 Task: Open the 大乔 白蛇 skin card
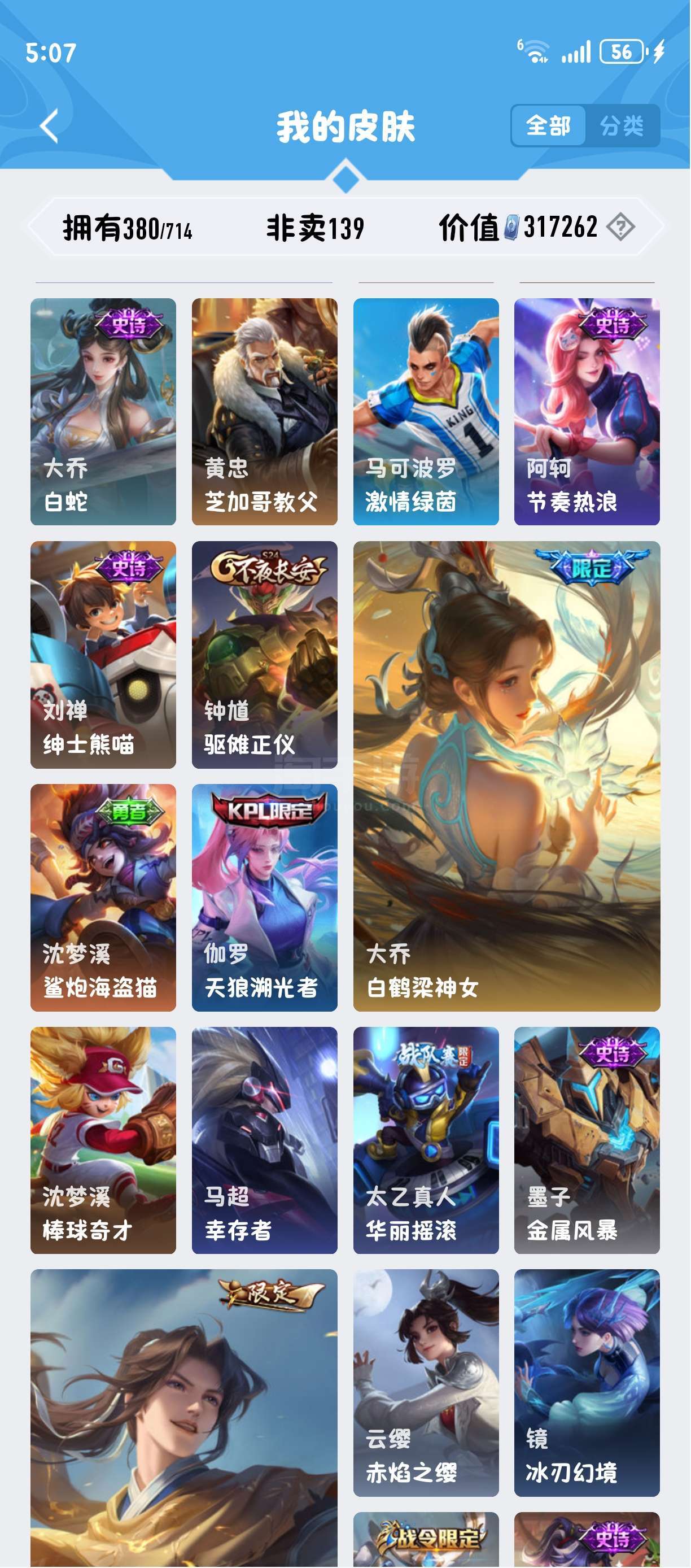pos(103,411)
